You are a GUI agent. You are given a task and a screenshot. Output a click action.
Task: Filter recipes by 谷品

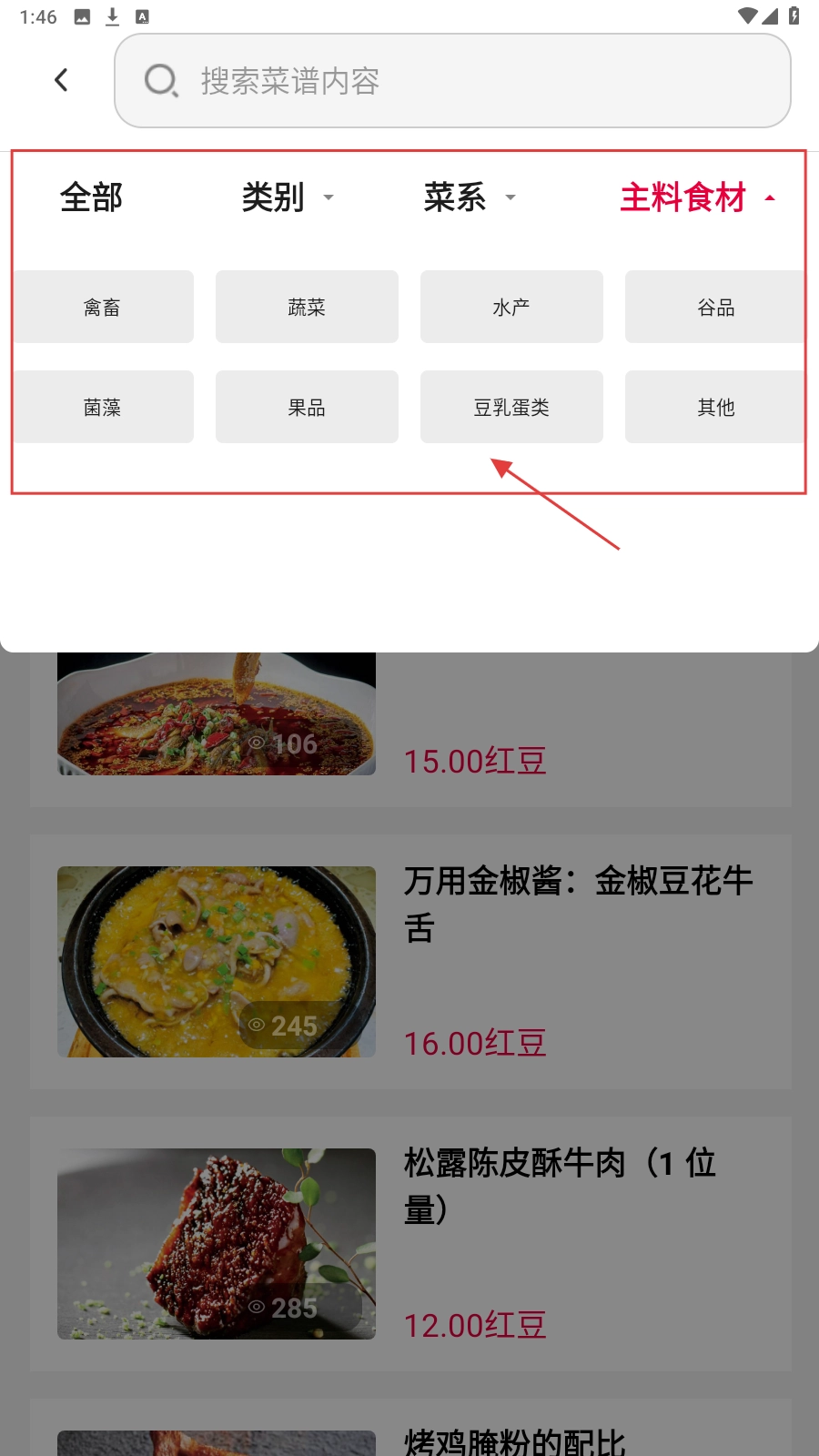pos(715,308)
